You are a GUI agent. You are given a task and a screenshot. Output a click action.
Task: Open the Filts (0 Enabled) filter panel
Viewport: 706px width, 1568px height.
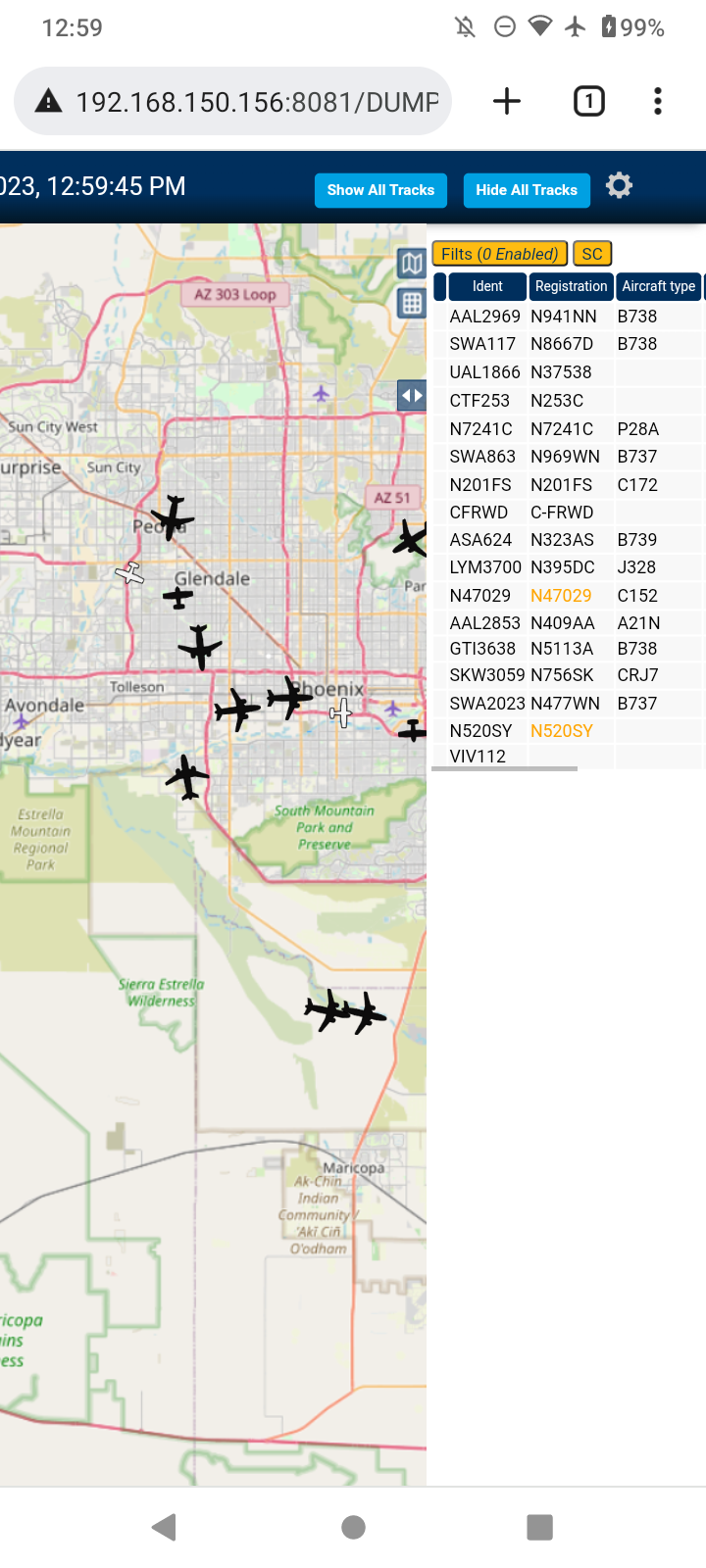(500, 254)
